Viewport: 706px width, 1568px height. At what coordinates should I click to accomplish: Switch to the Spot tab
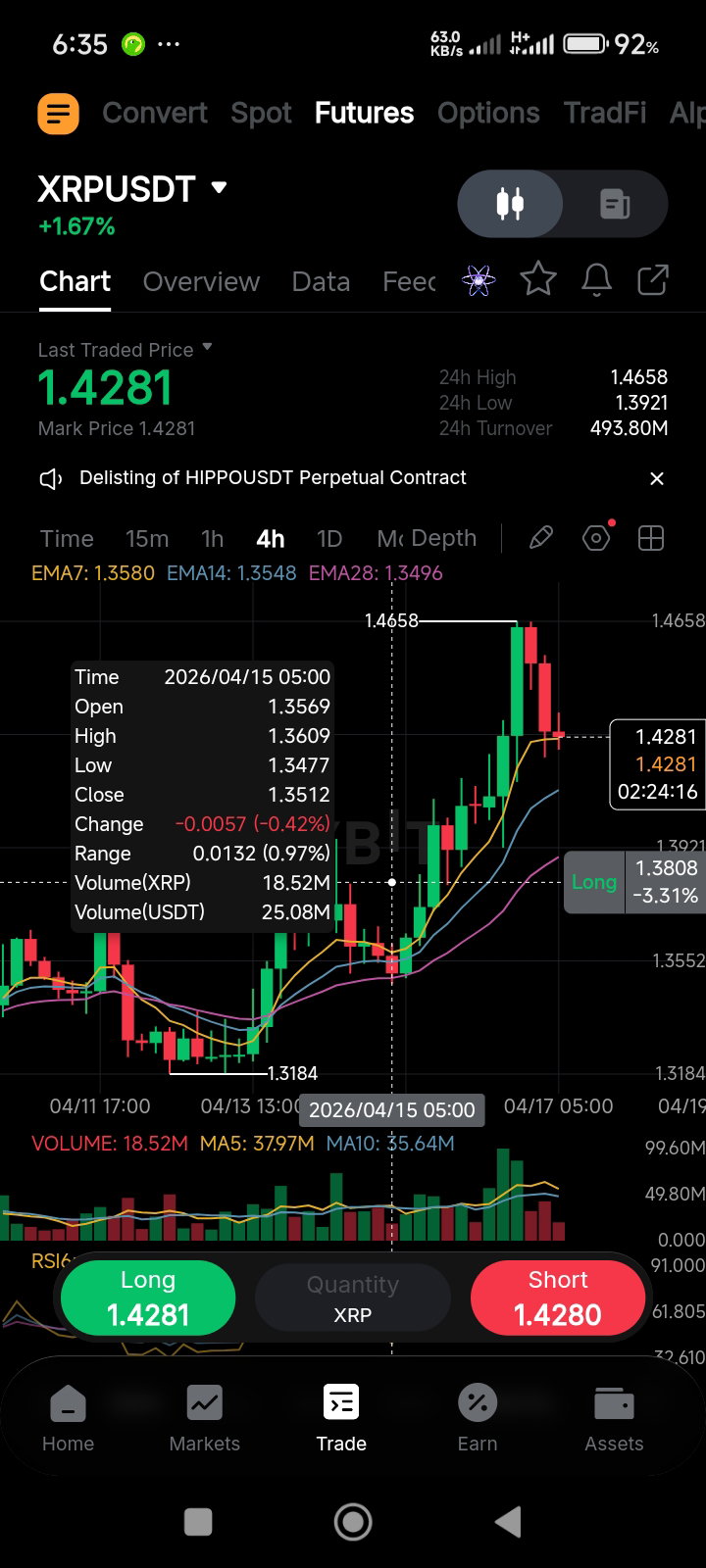click(x=261, y=114)
